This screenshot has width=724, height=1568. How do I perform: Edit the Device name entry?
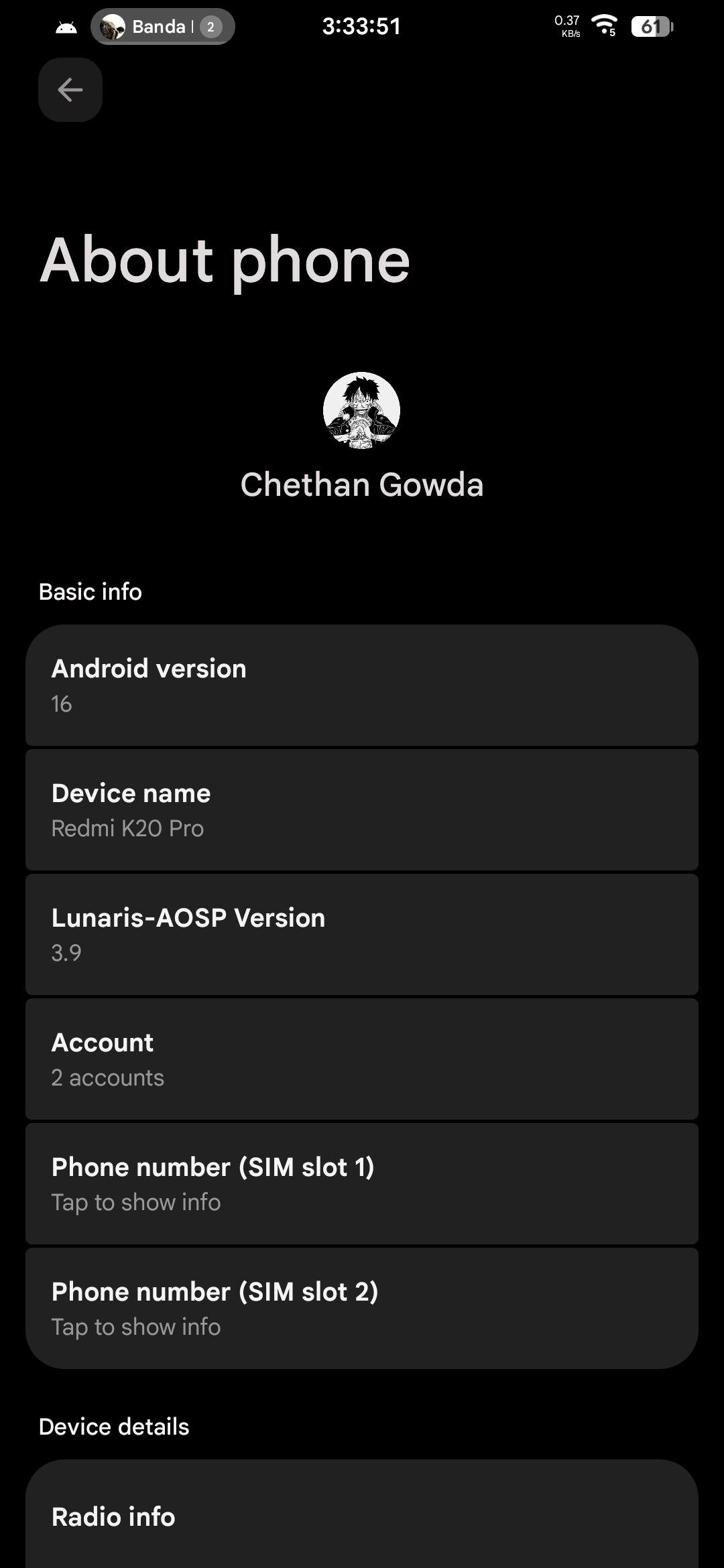click(362, 809)
